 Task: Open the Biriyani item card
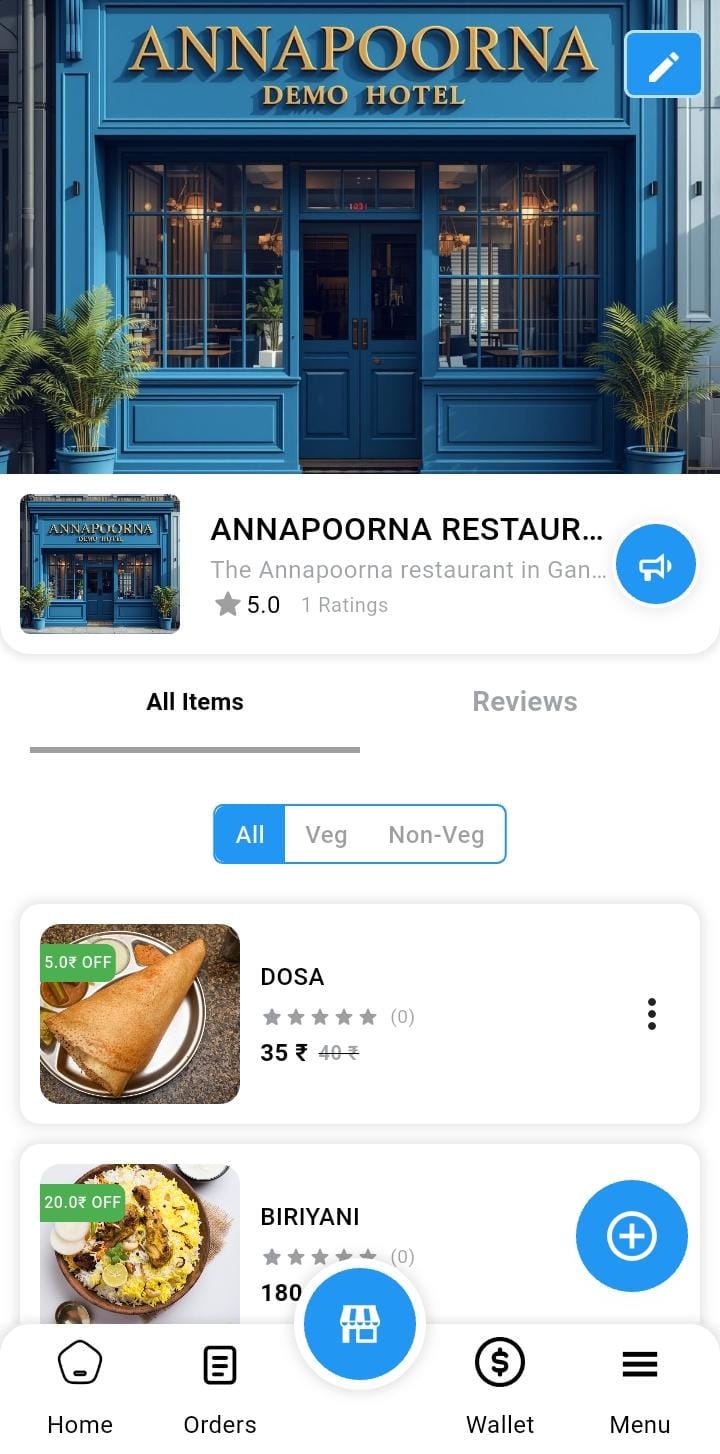click(400, 1217)
